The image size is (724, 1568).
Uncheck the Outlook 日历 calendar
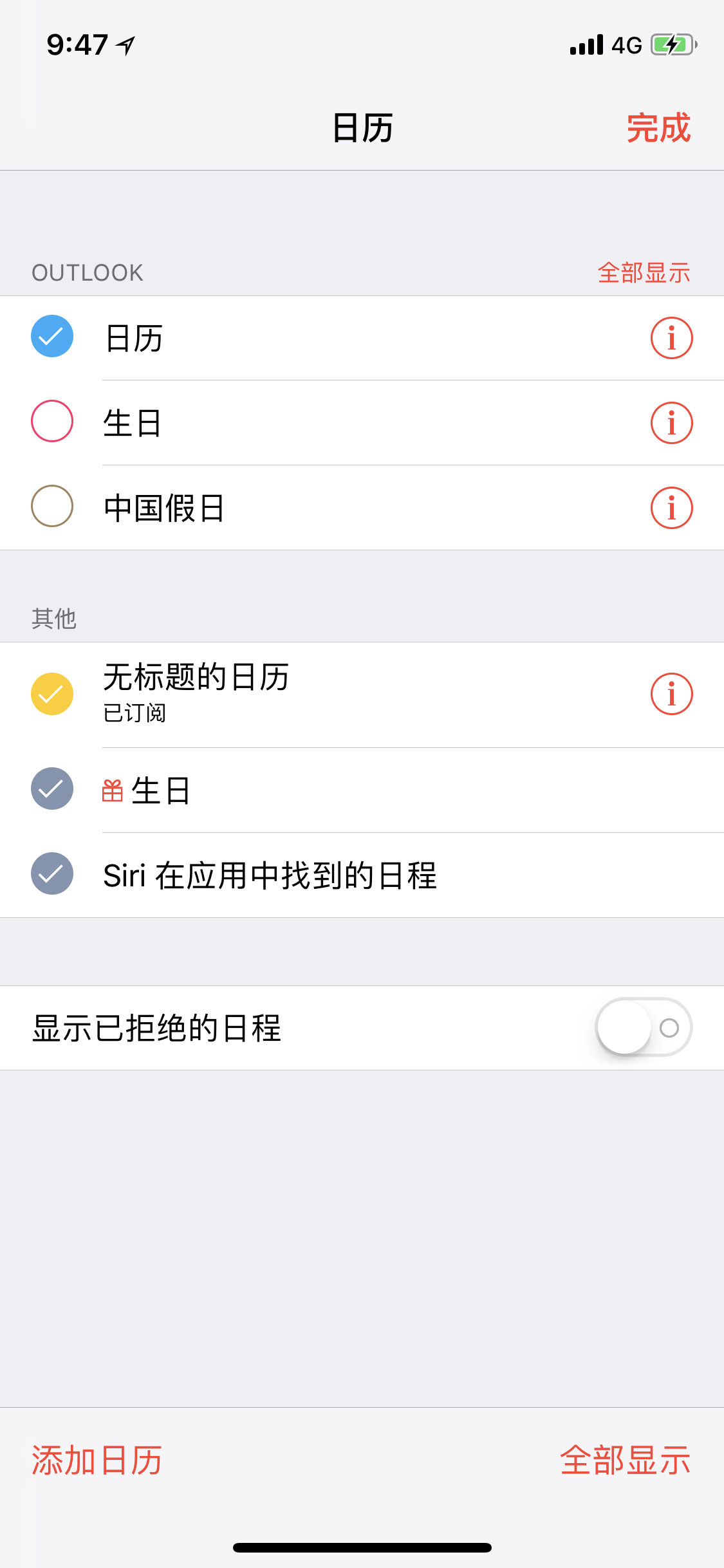[x=52, y=337]
